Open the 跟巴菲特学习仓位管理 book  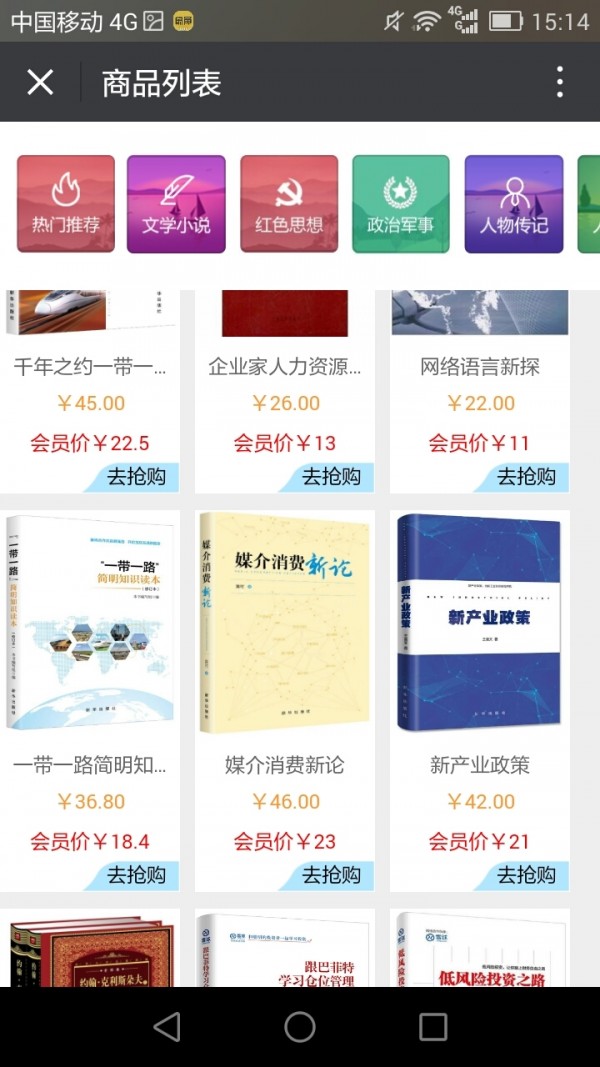coord(284,949)
